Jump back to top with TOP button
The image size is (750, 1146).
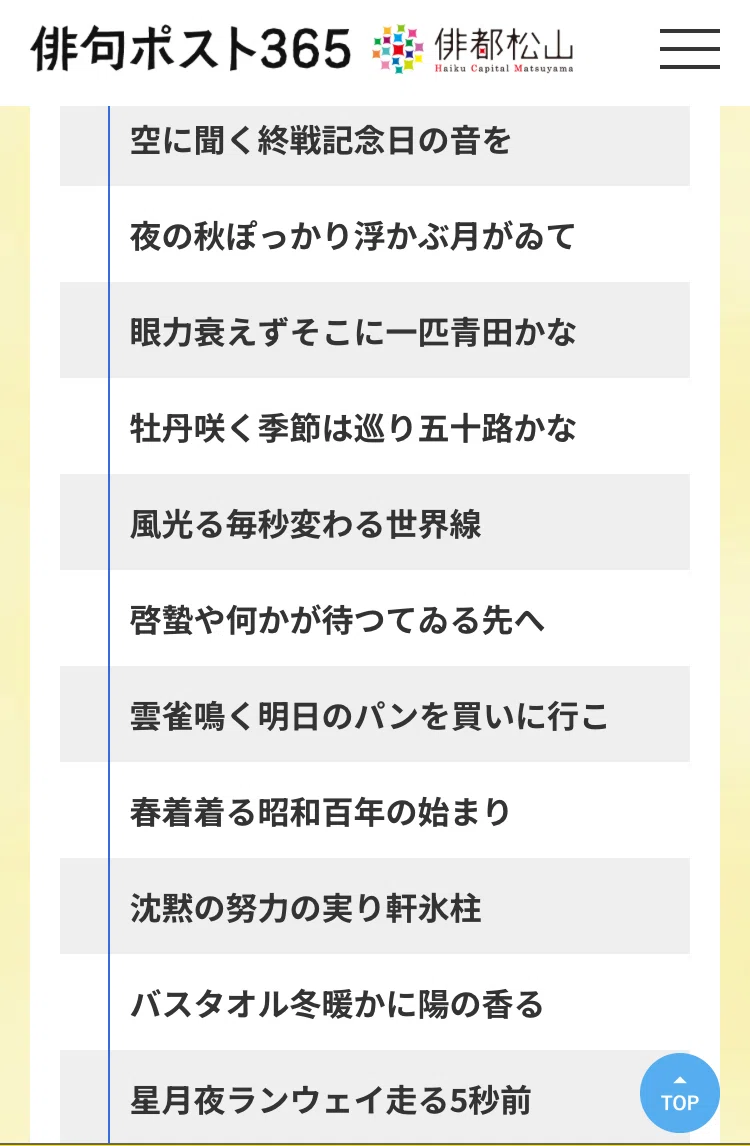coord(680,1093)
